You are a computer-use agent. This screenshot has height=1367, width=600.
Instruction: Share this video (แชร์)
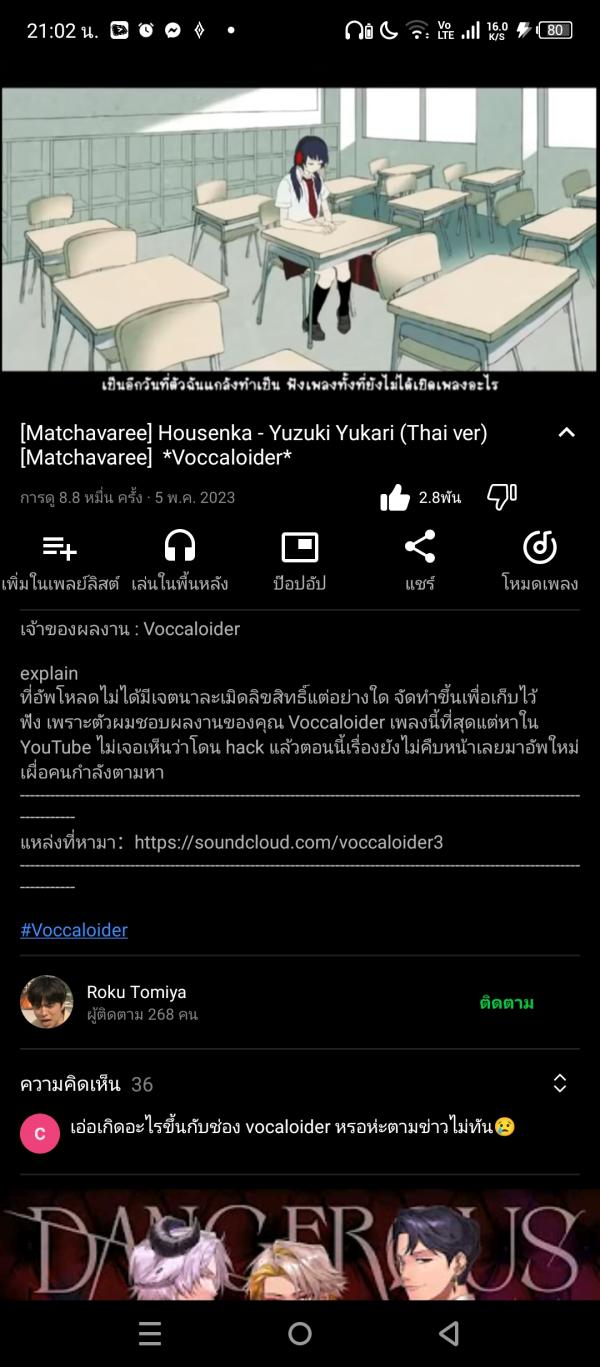(420, 562)
